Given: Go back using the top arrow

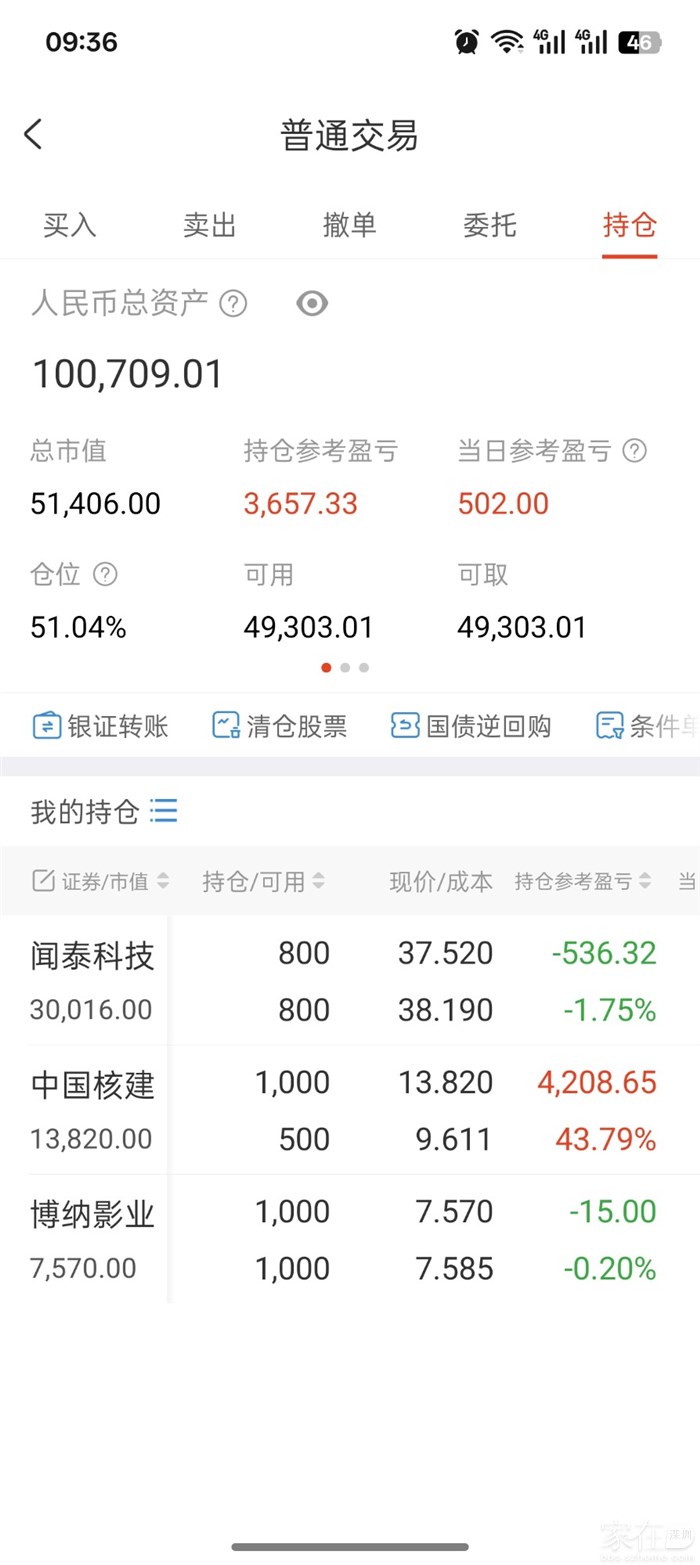Looking at the screenshot, I should (33, 134).
